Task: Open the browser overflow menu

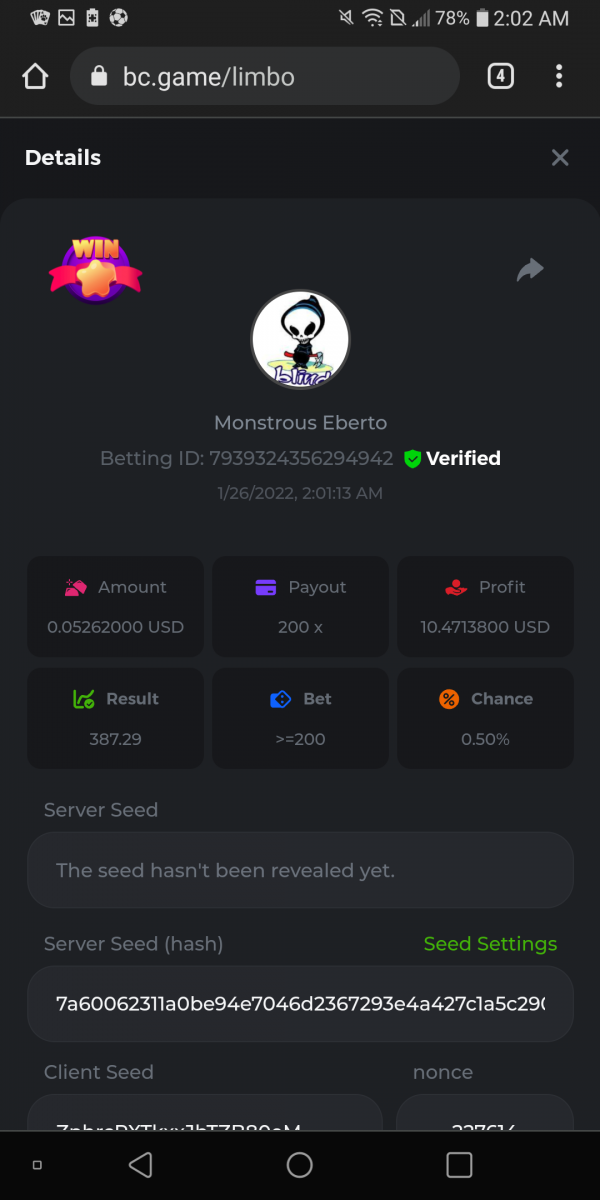Action: pos(559,76)
